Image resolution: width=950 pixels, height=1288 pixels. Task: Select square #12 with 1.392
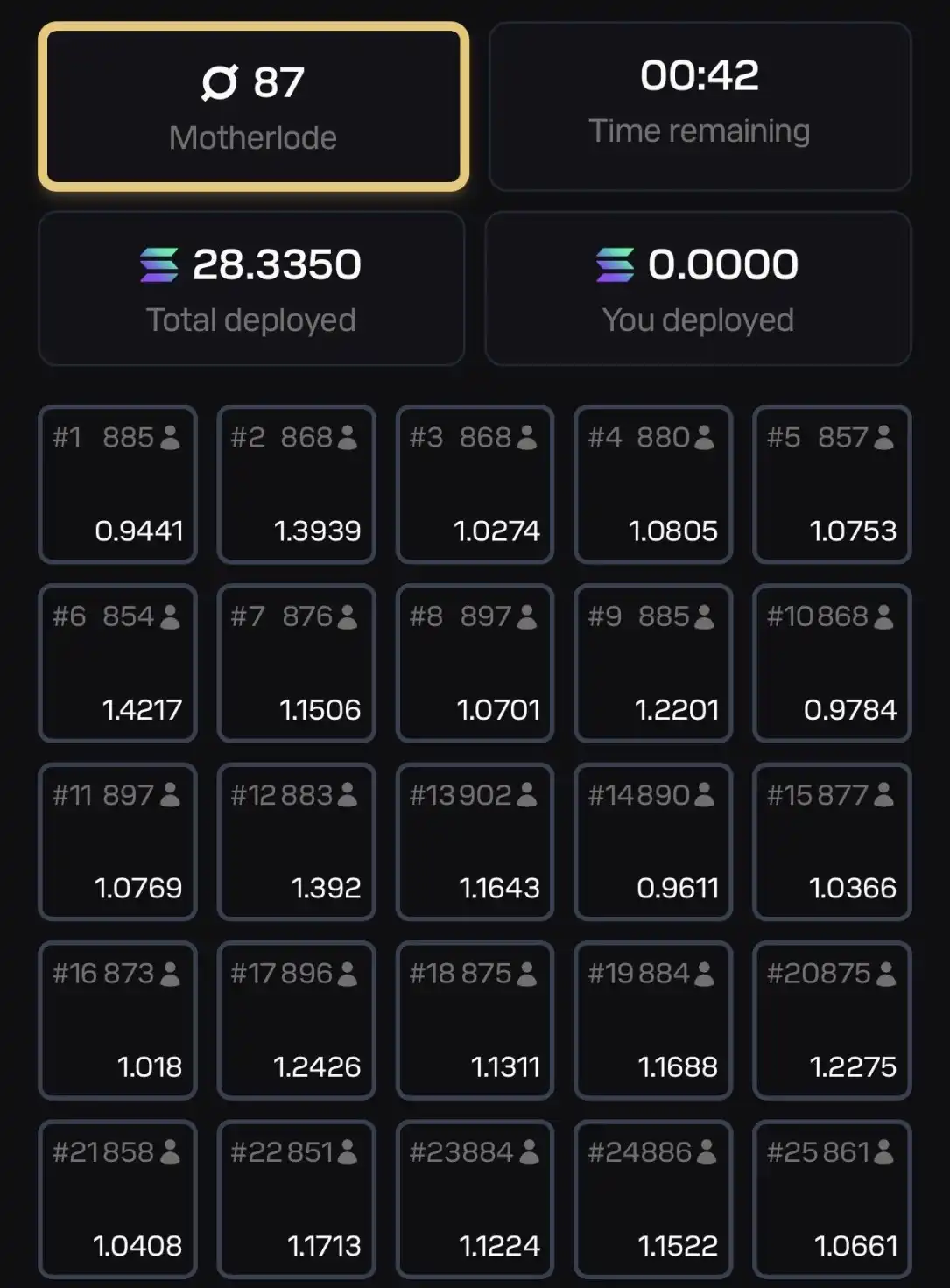pos(296,841)
